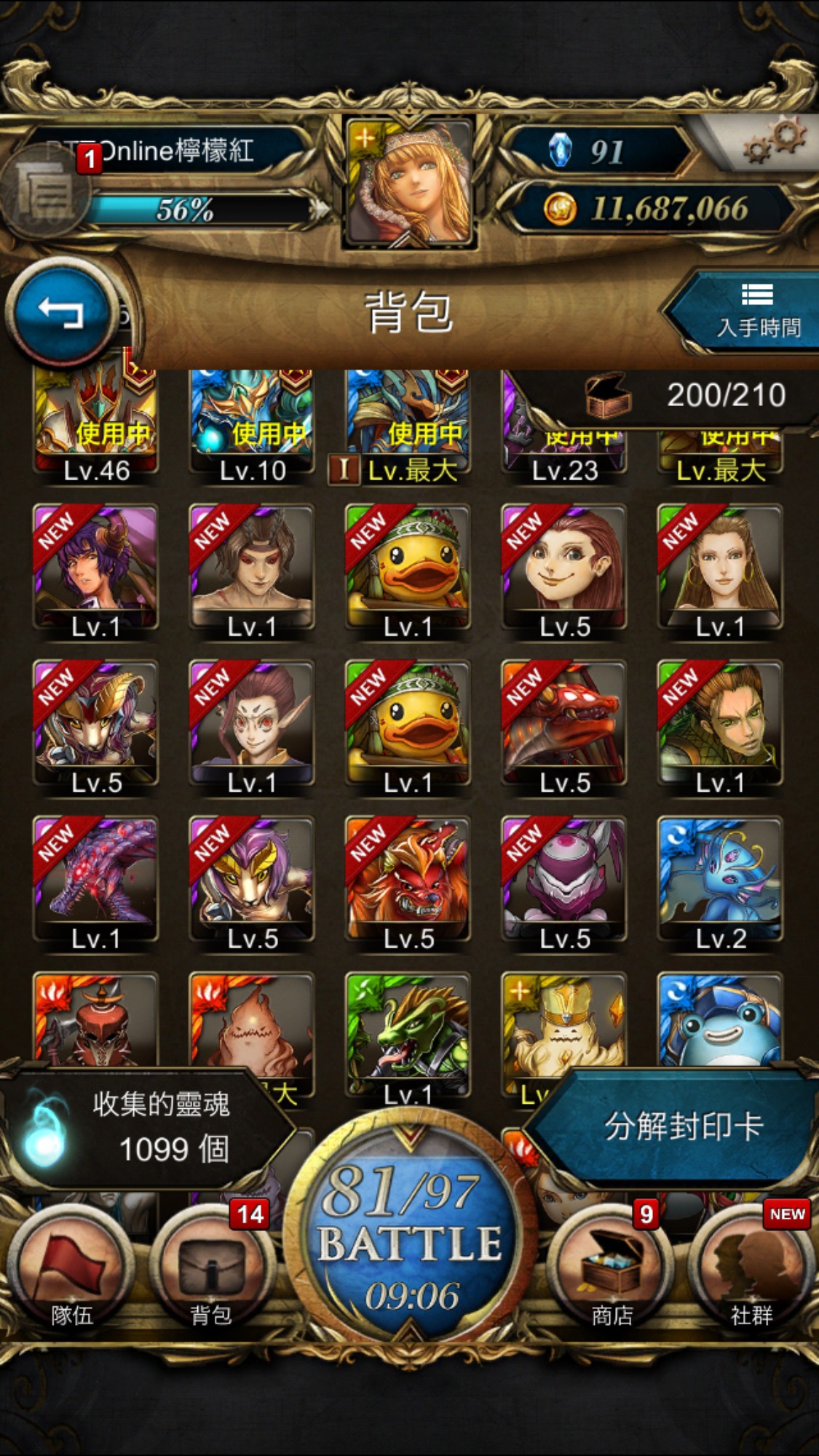Viewport: 819px width, 1456px height.
Task: Open the 入手時間 sort menu
Action: [750, 312]
